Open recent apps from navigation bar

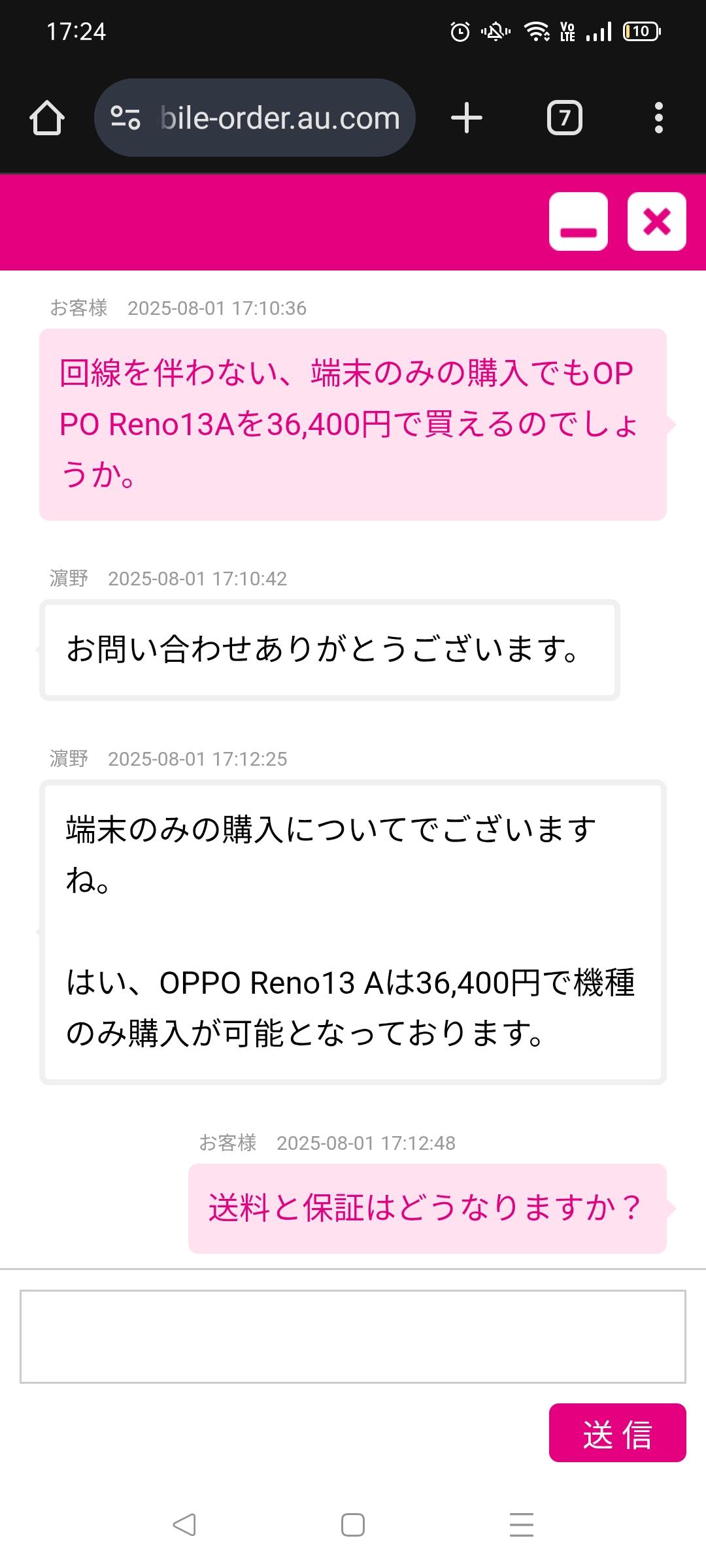[x=522, y=1525]
